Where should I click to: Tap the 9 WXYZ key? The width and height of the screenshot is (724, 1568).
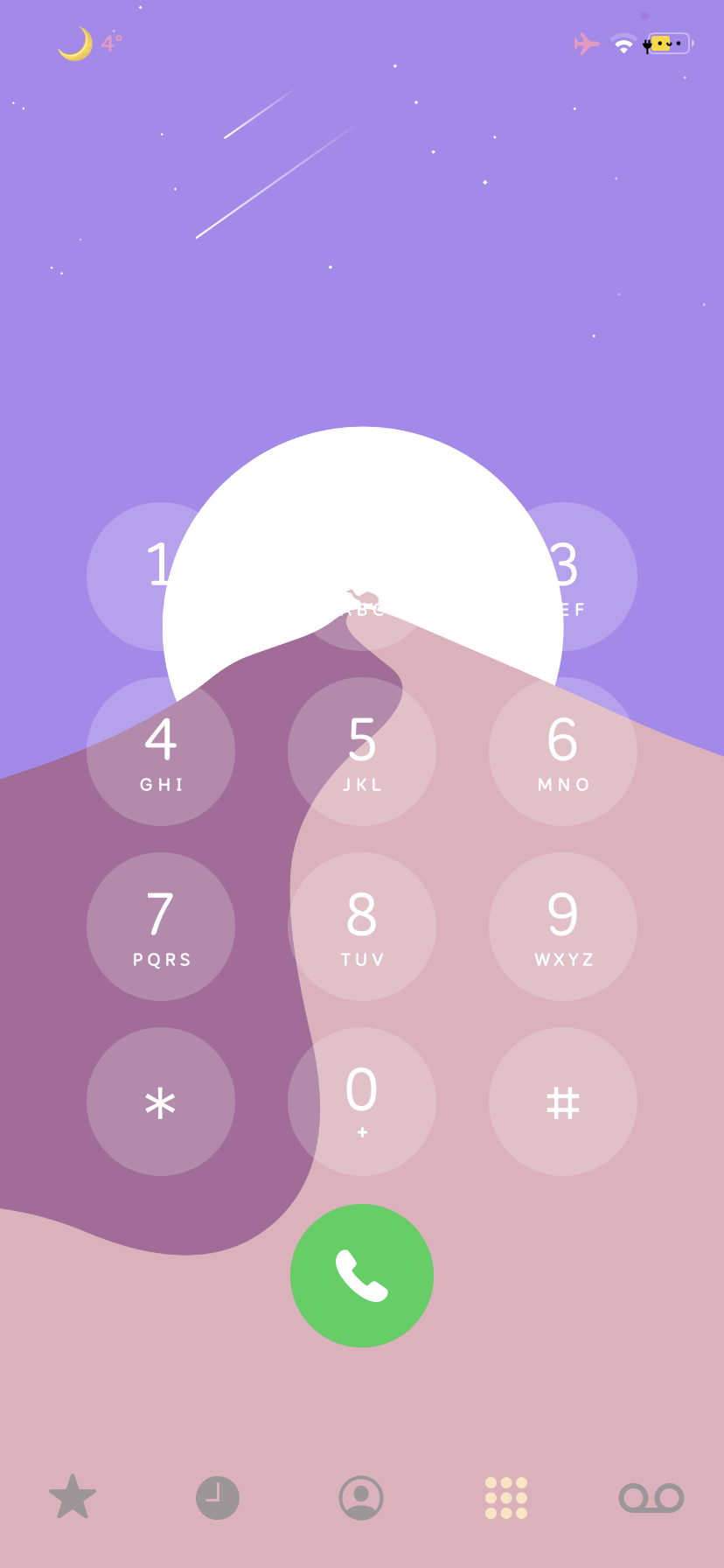[x=563, y=926]
